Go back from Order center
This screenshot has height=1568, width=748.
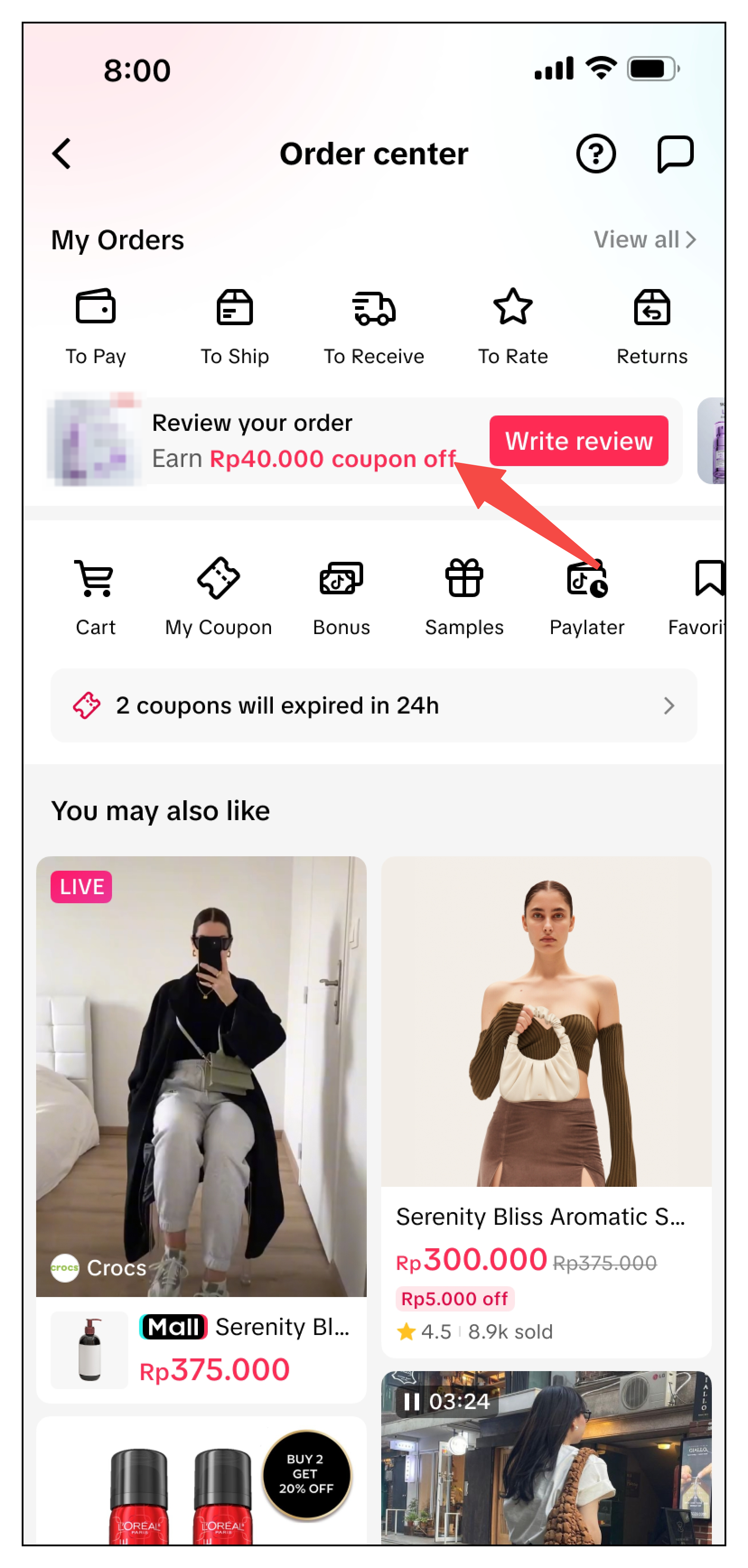coord(61,154)
